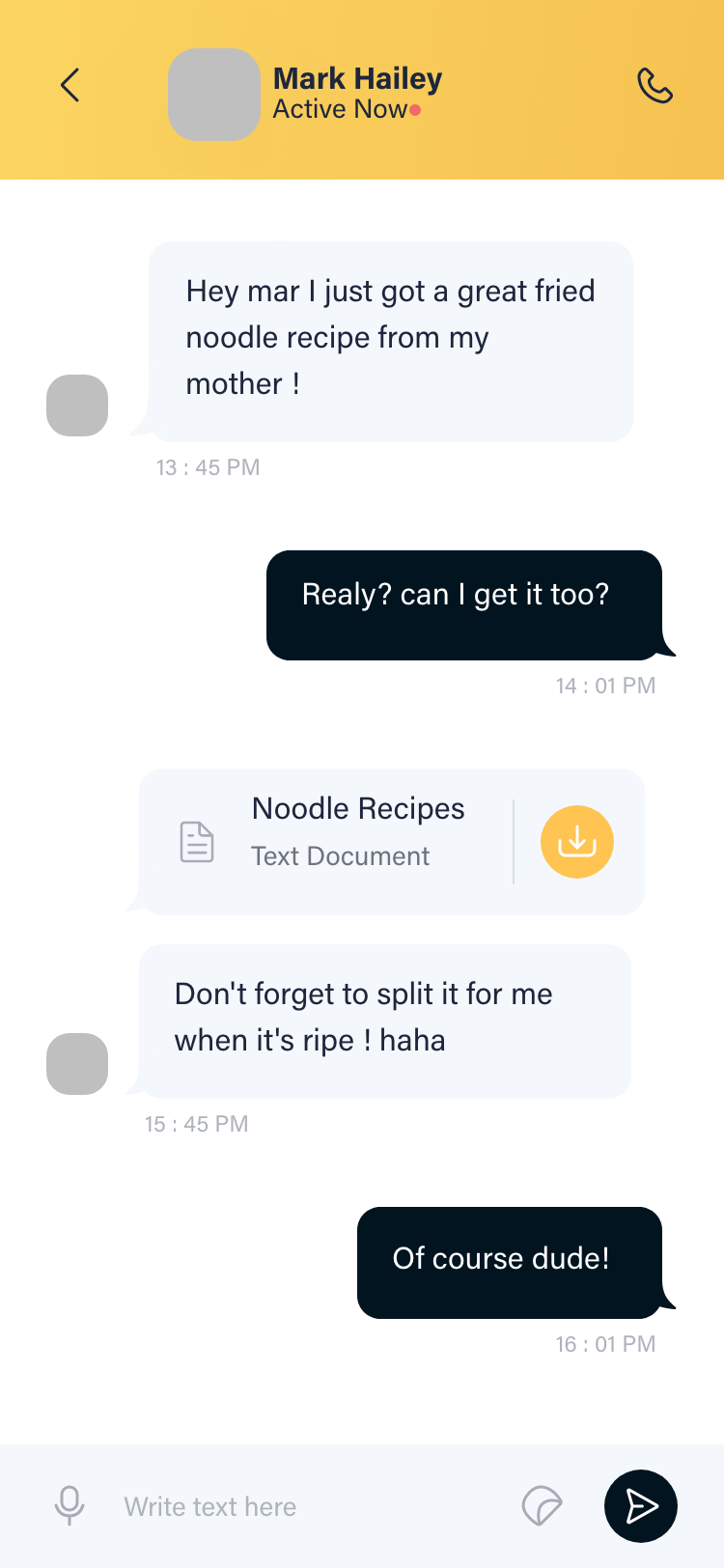
Task: Focus the Write text here field
Action: [309, 1506]
